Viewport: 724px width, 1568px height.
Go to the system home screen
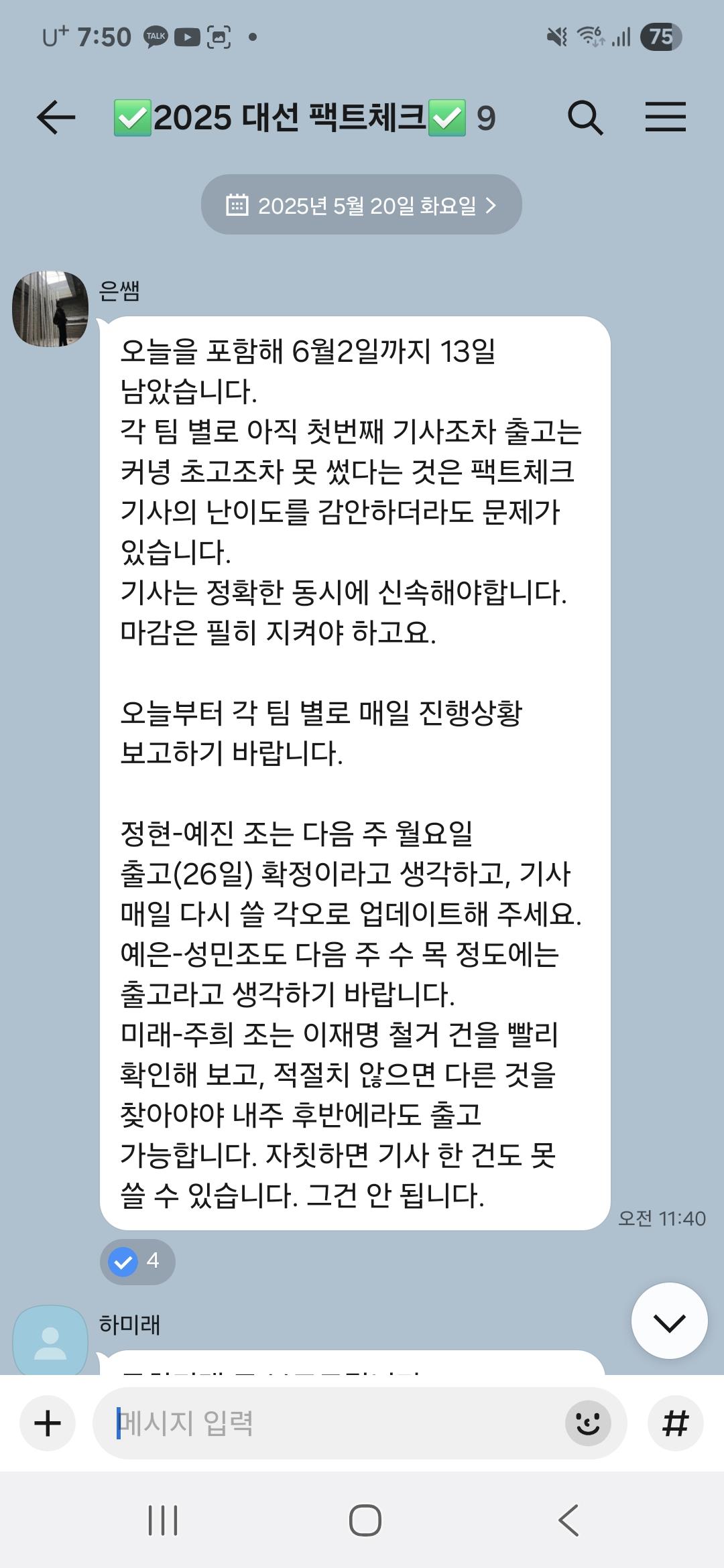tap(365, 1520)
